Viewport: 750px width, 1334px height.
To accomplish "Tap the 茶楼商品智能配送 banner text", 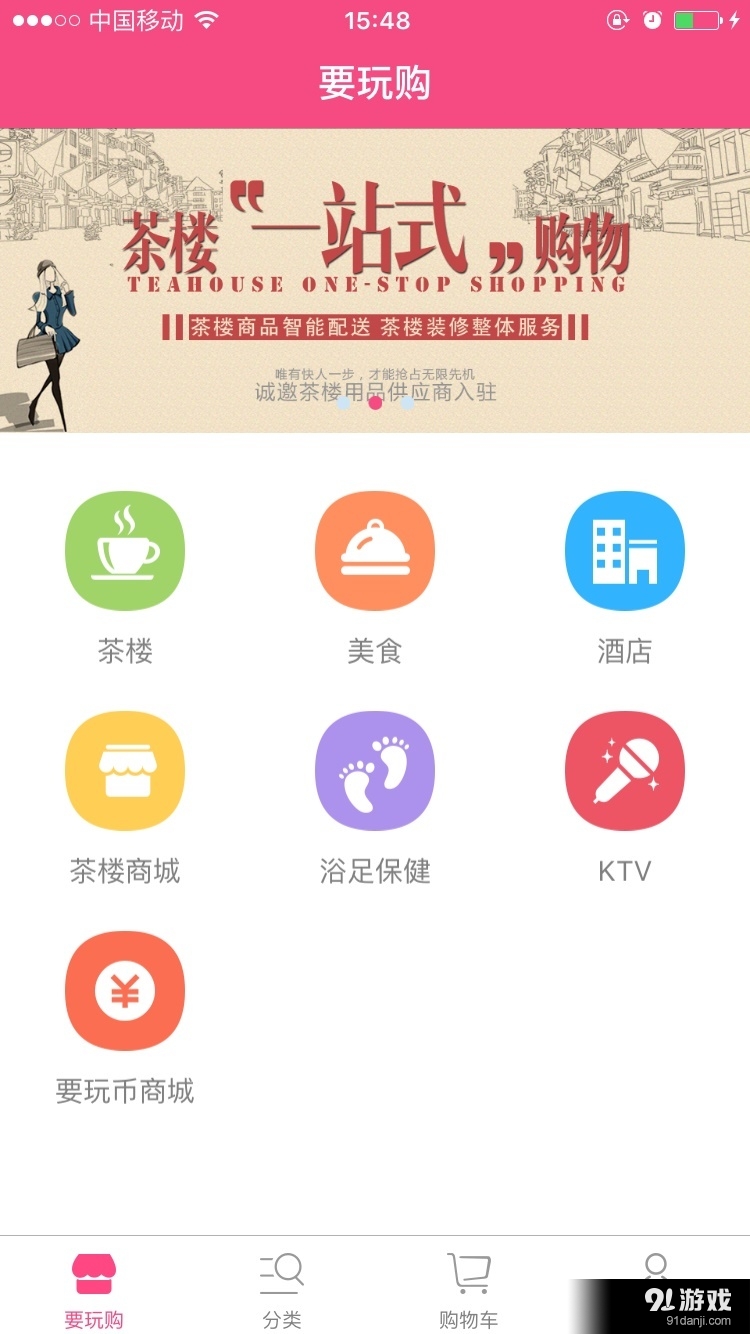I will [x=375, y=327].
